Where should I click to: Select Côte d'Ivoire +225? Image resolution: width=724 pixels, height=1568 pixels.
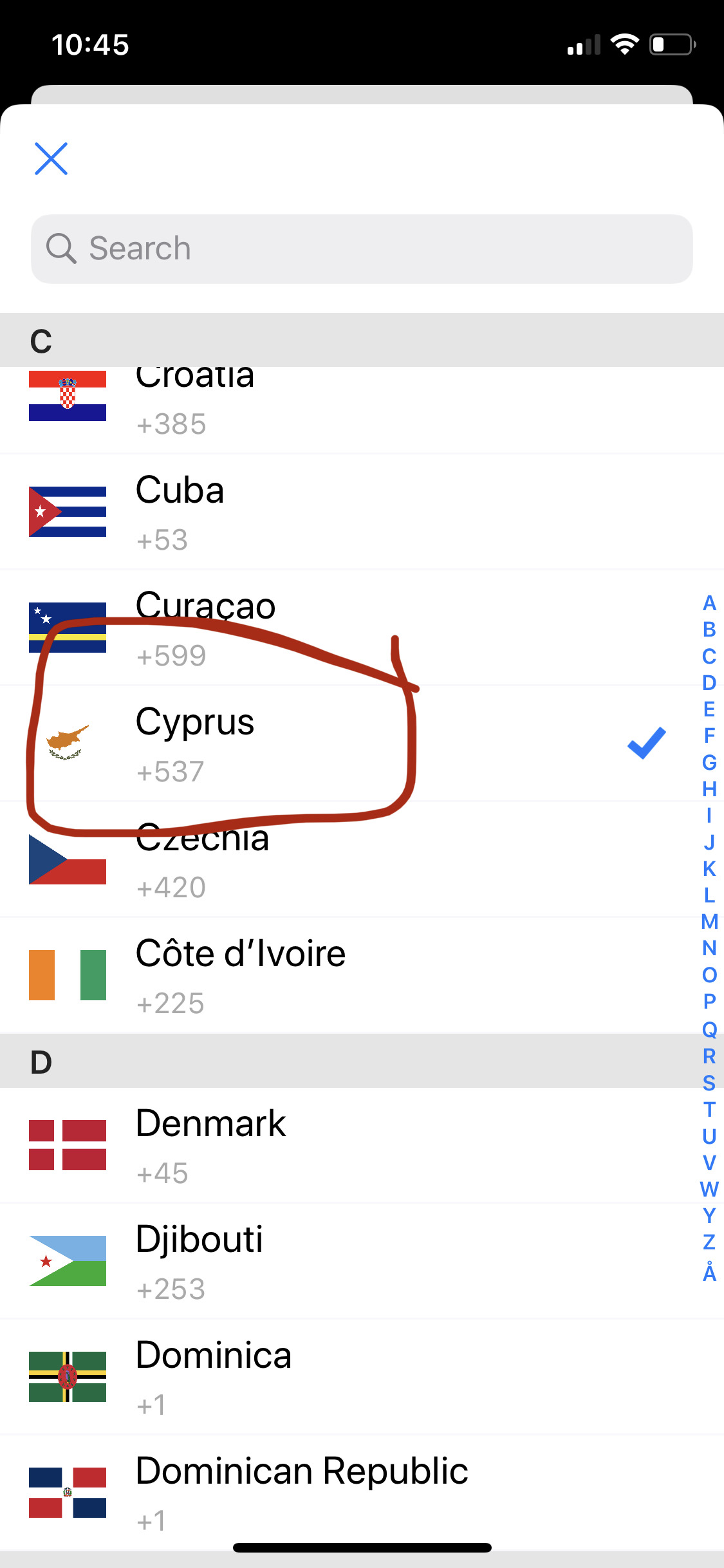pos(362,975)
